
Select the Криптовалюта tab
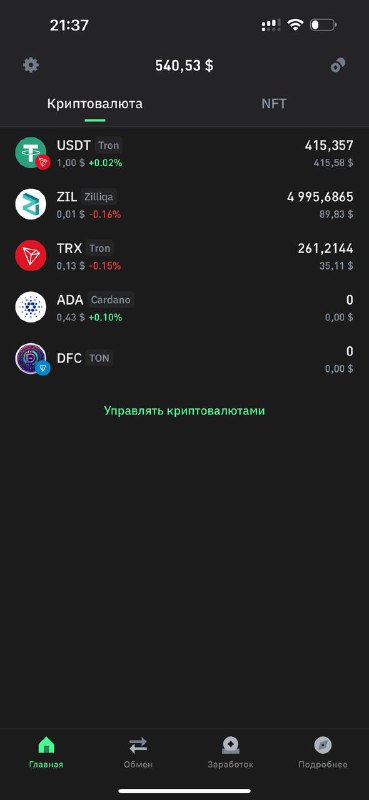[95, 104]
